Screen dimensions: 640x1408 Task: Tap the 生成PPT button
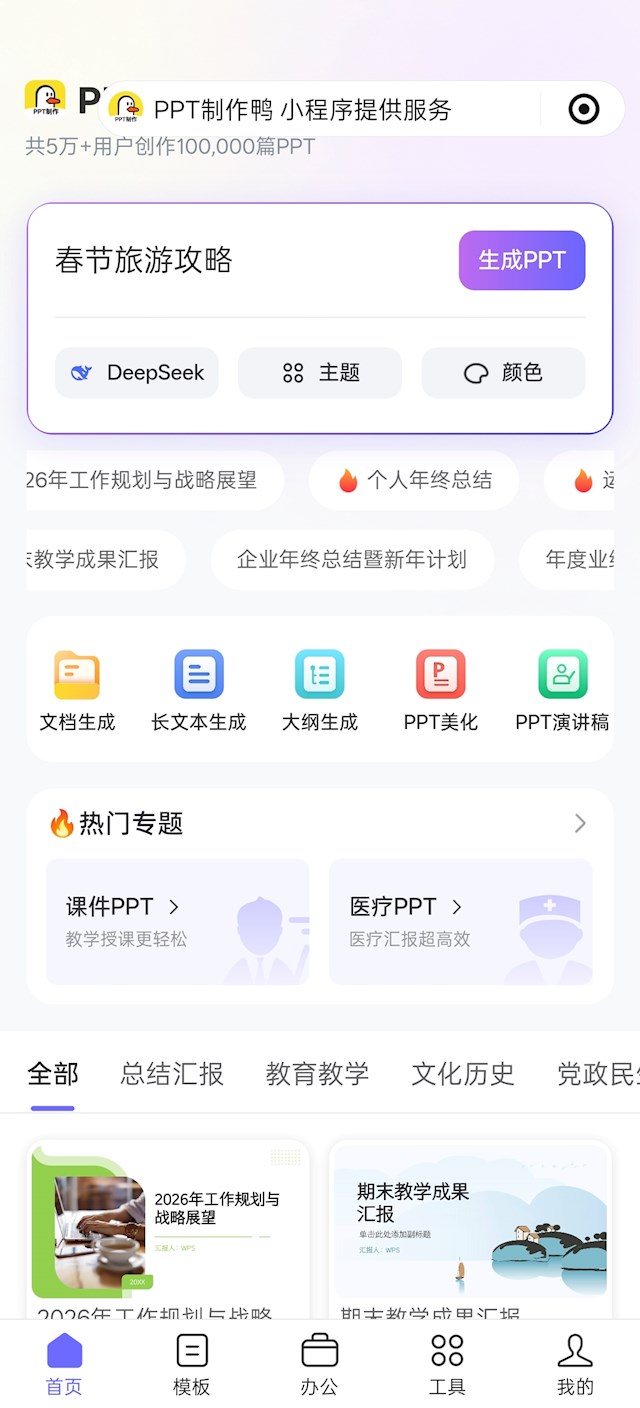click(x=521, y=261)
